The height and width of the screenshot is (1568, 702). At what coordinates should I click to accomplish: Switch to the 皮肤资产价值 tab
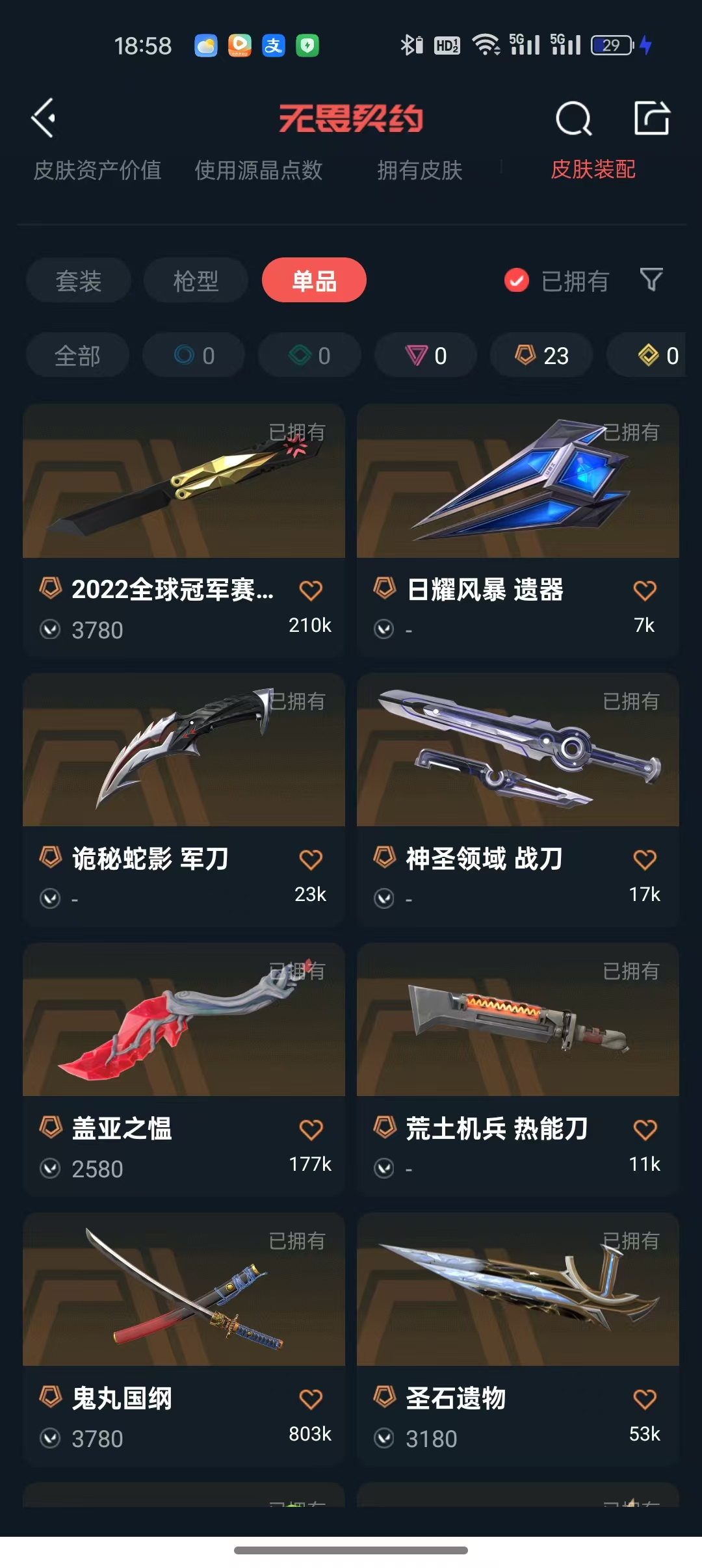point(97,170)
